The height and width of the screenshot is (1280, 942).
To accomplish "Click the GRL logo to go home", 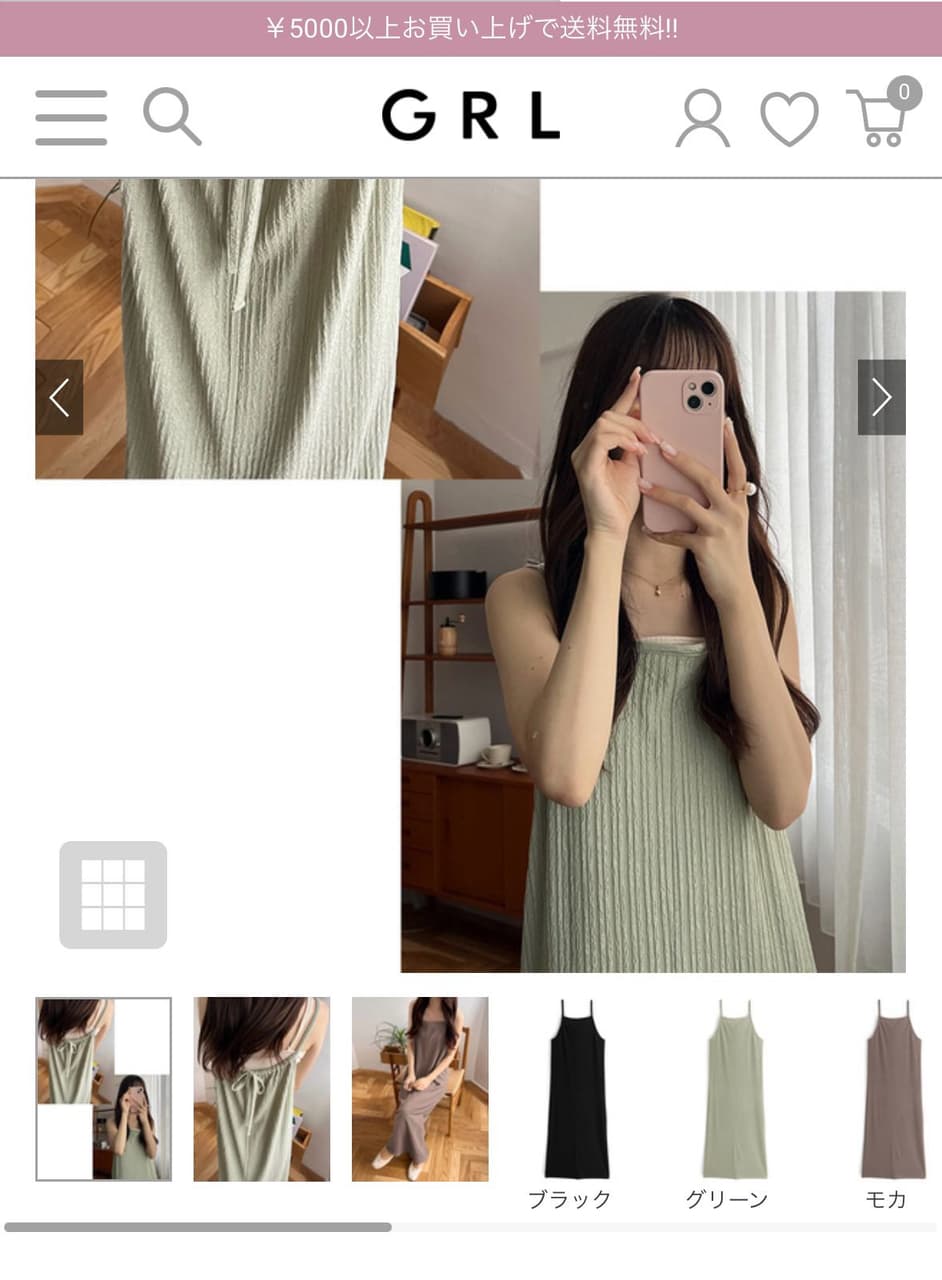I will pos(471,117).
